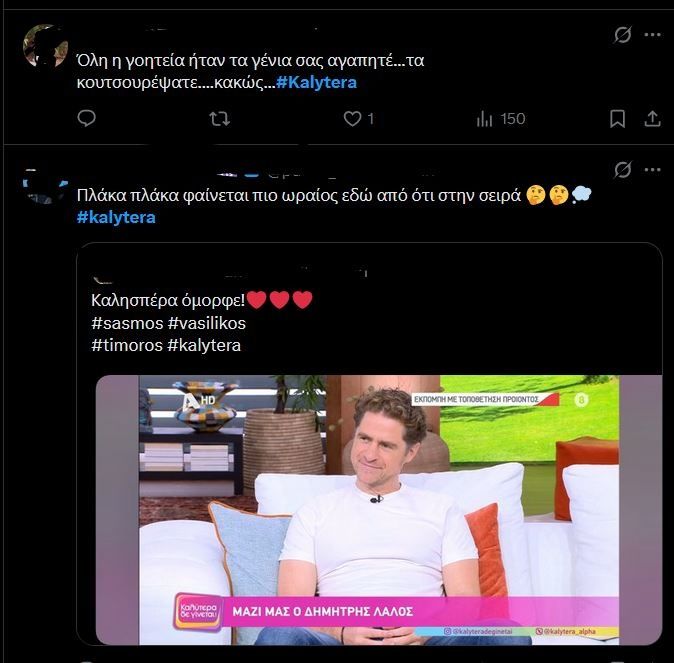Share the first tweet
Viewport: 674px width, 663px height.
click(x=652, y=119)
